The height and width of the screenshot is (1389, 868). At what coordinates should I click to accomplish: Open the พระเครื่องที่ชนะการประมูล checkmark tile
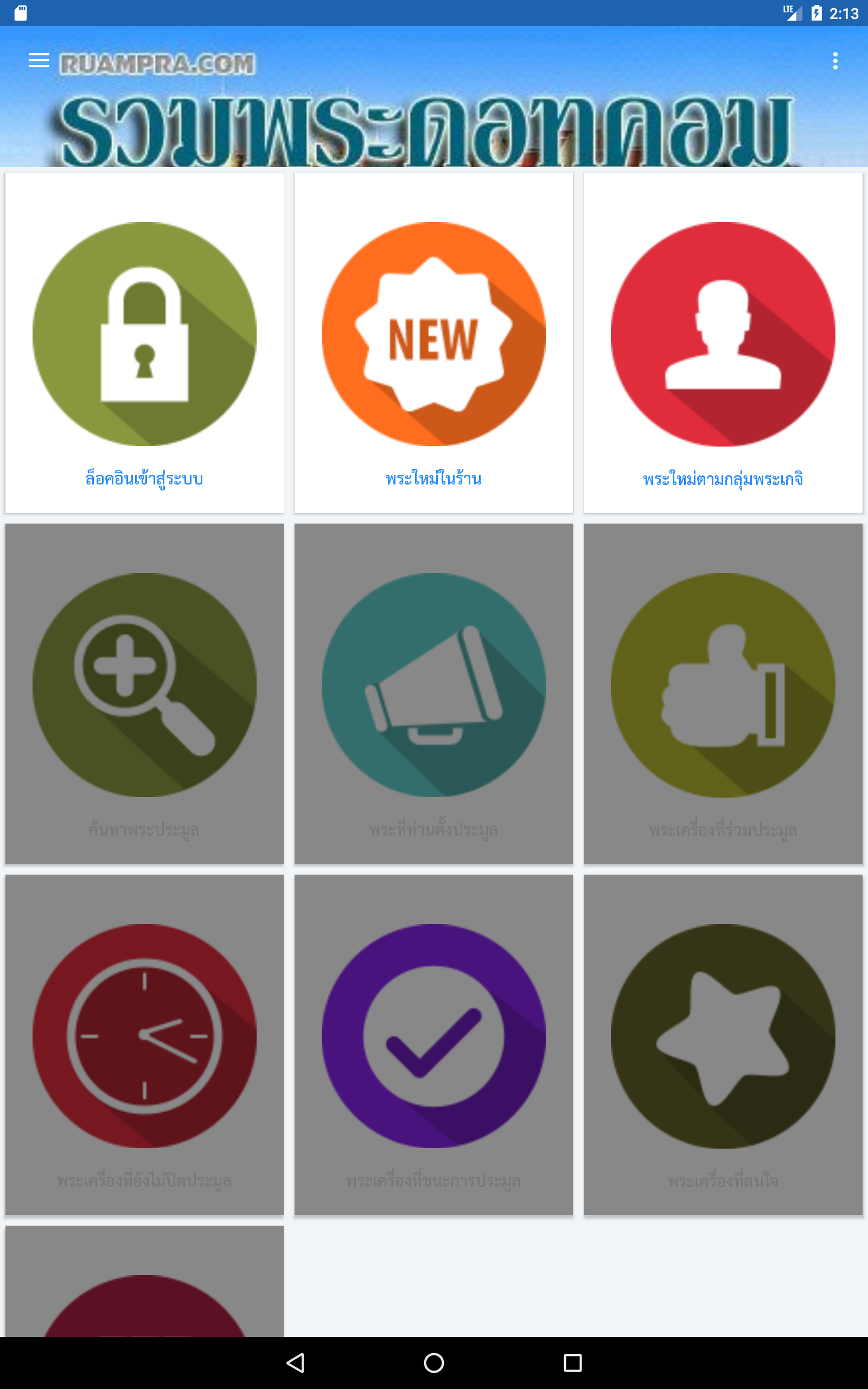tap(433, 1044)
